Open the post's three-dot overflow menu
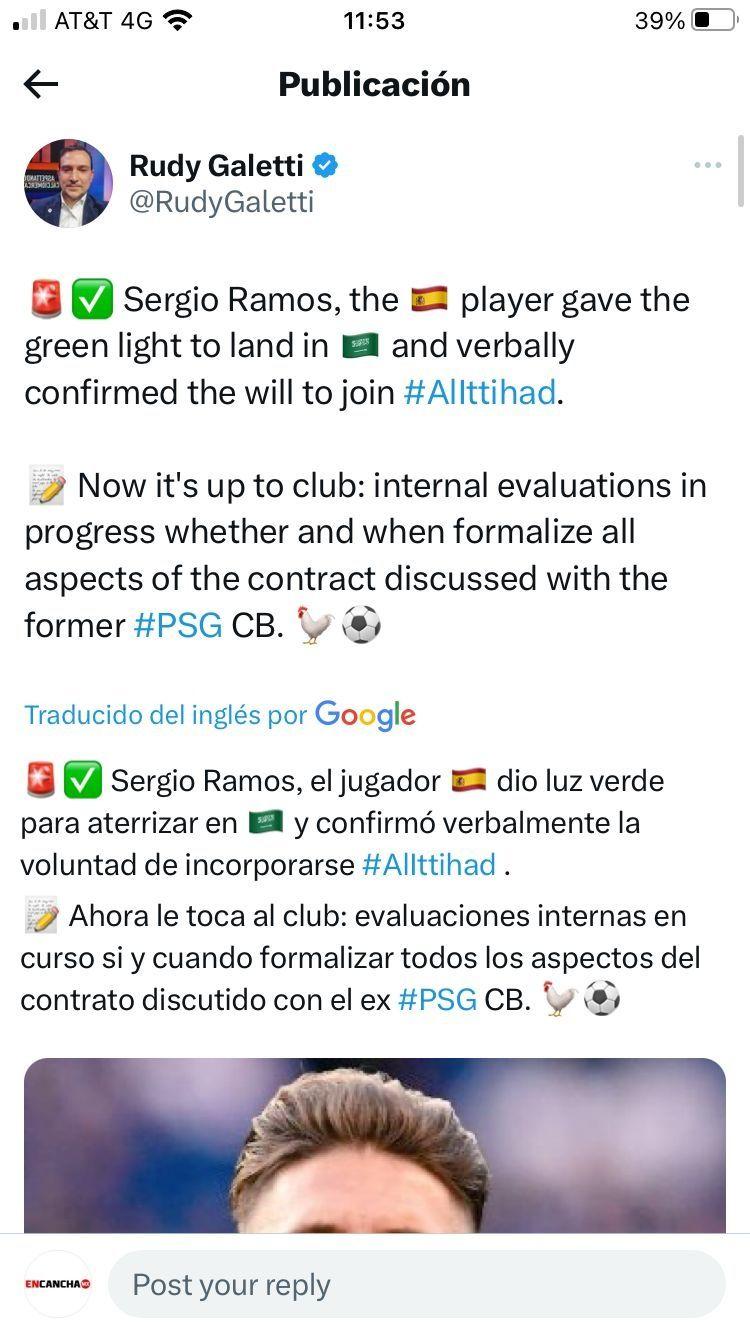 (x=707, y=166)
